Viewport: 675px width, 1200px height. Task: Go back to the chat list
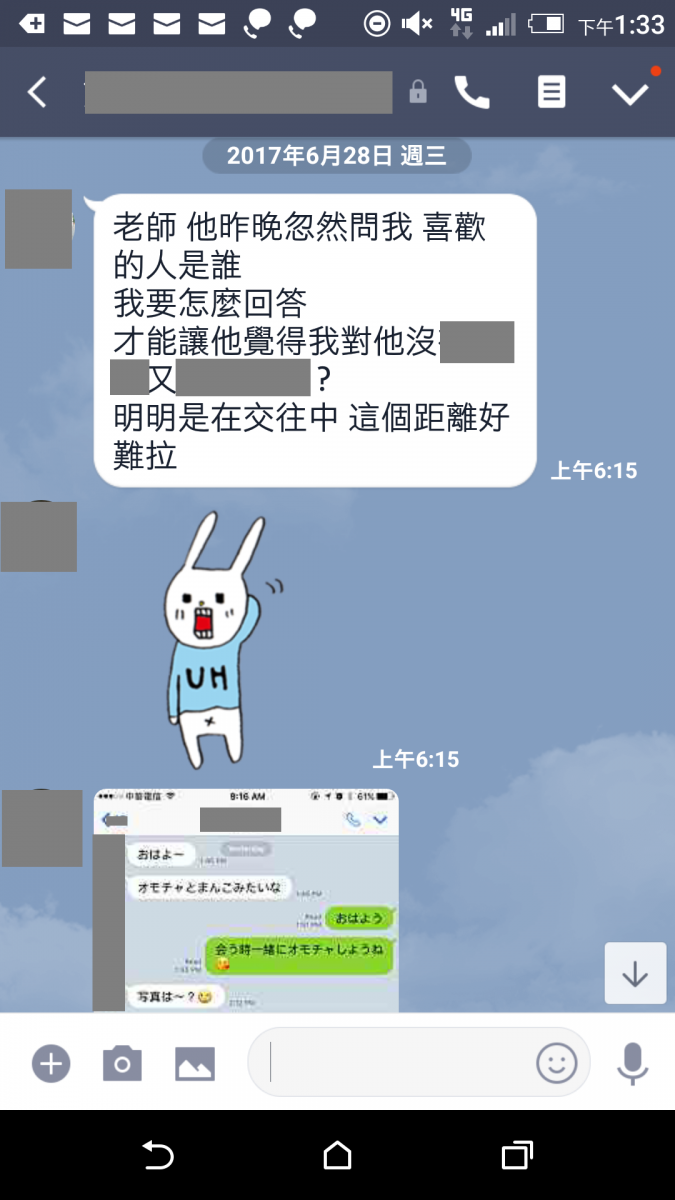[x=37, y=93]
